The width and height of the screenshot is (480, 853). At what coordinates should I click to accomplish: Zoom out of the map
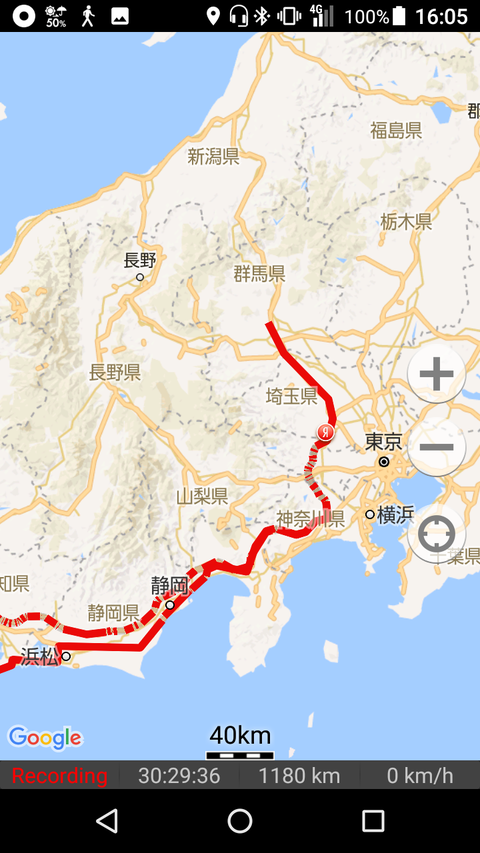click(436, 447)
